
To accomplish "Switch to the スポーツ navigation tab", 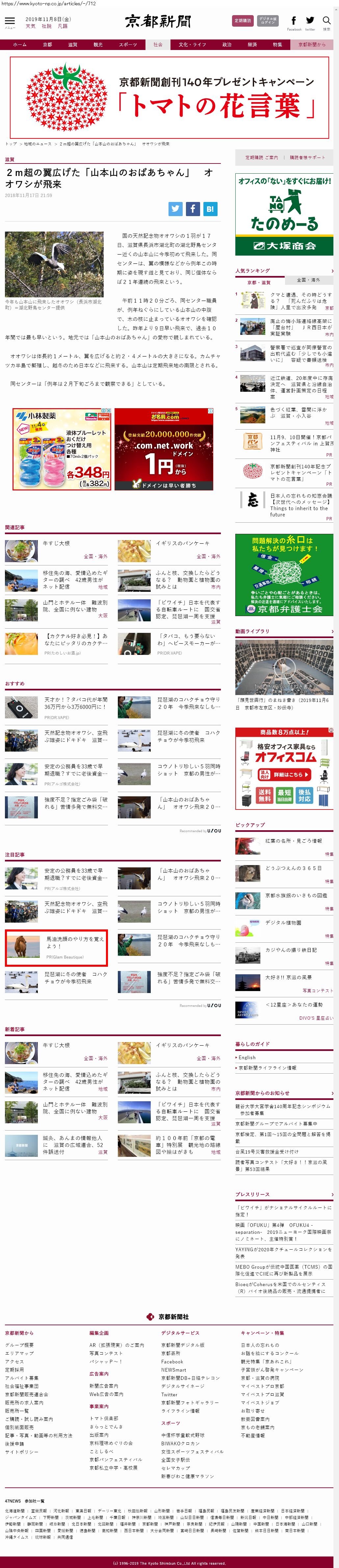I will click(128, 44).
